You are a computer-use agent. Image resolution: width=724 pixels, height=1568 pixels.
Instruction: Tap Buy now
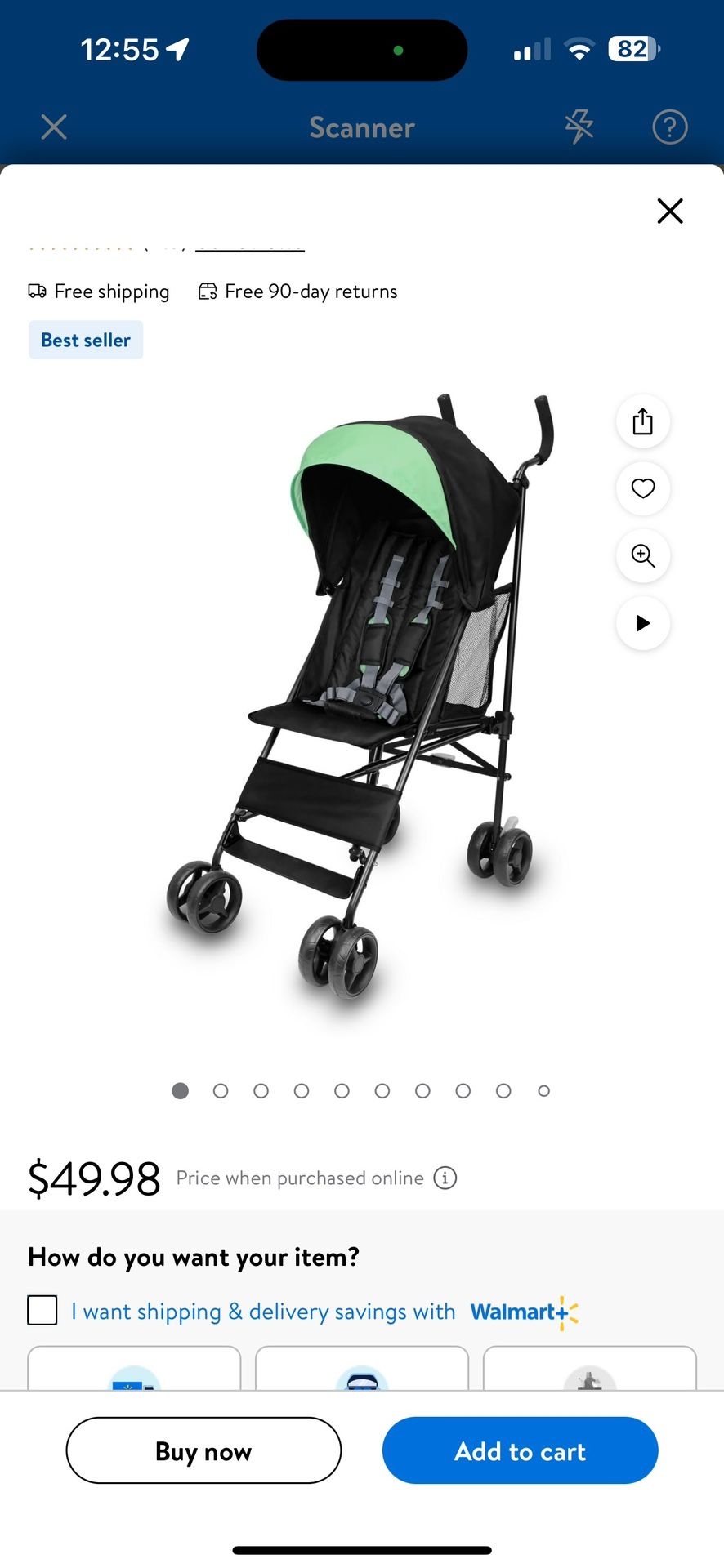(x=203, y=1450)
